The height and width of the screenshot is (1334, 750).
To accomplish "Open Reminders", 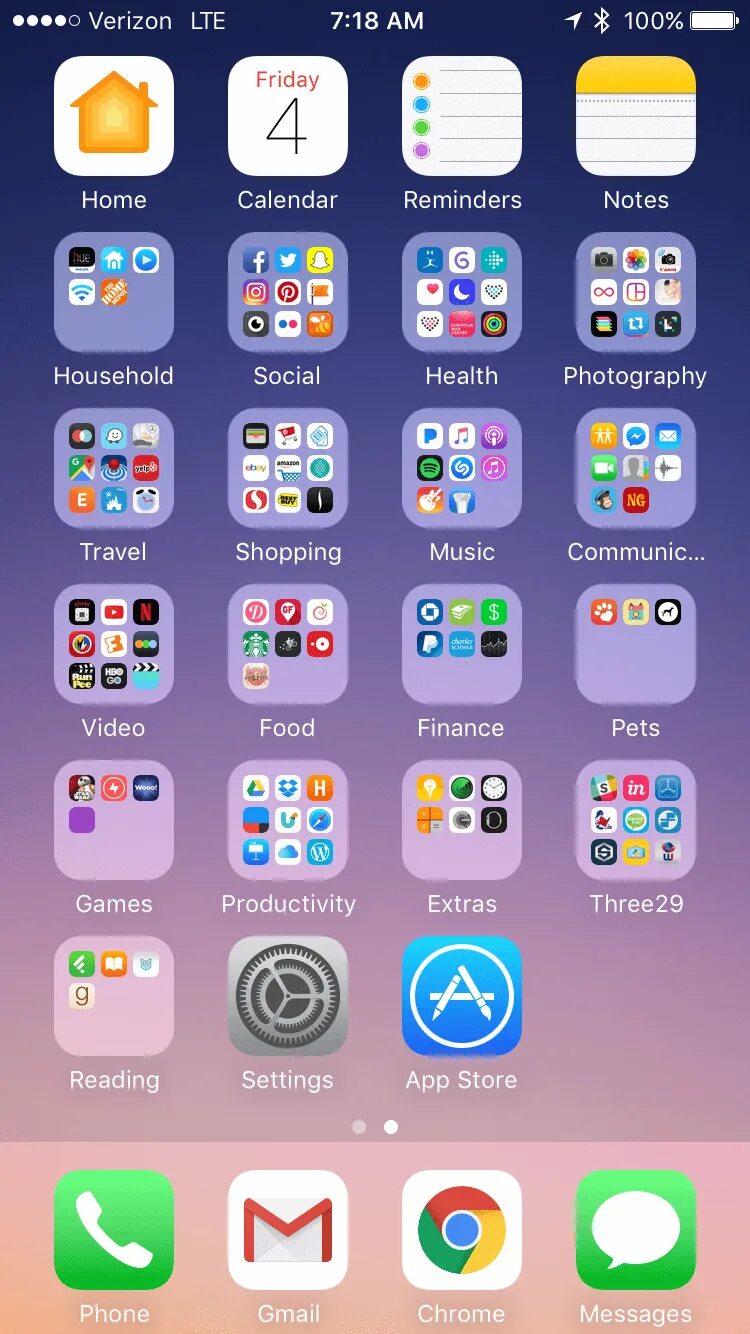I will tap(462, 116).
